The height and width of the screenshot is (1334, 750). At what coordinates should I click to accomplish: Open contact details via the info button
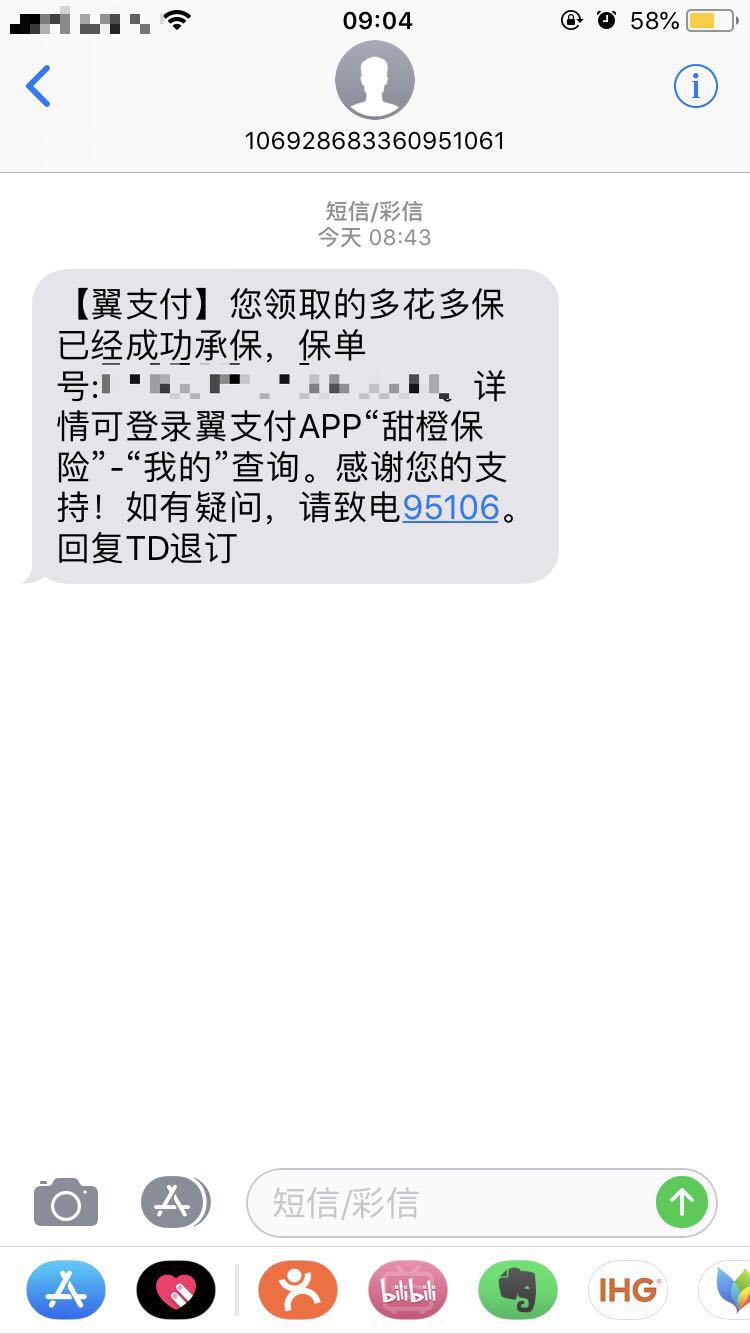[x=695, y=86]
